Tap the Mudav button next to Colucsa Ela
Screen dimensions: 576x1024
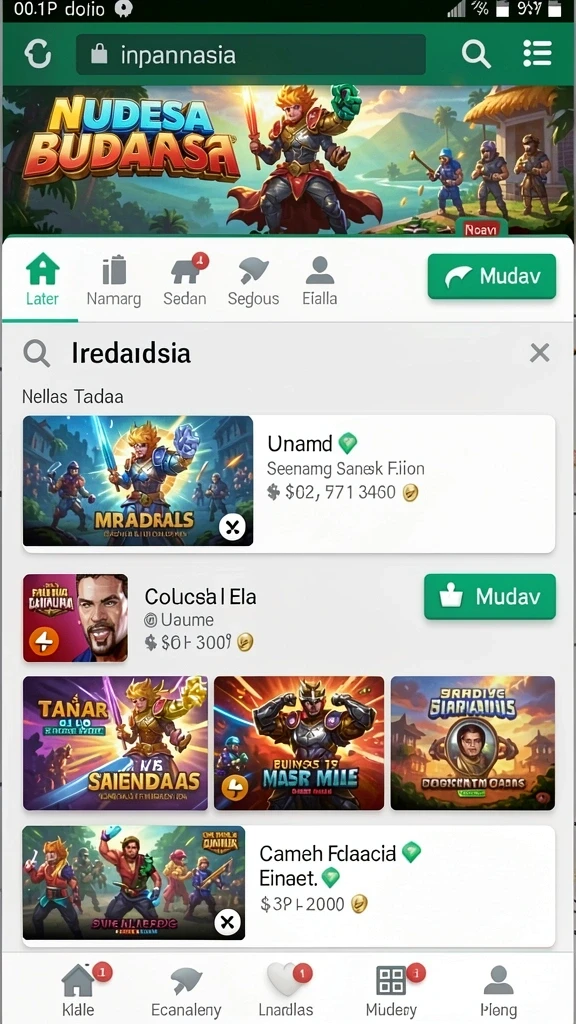490,597
